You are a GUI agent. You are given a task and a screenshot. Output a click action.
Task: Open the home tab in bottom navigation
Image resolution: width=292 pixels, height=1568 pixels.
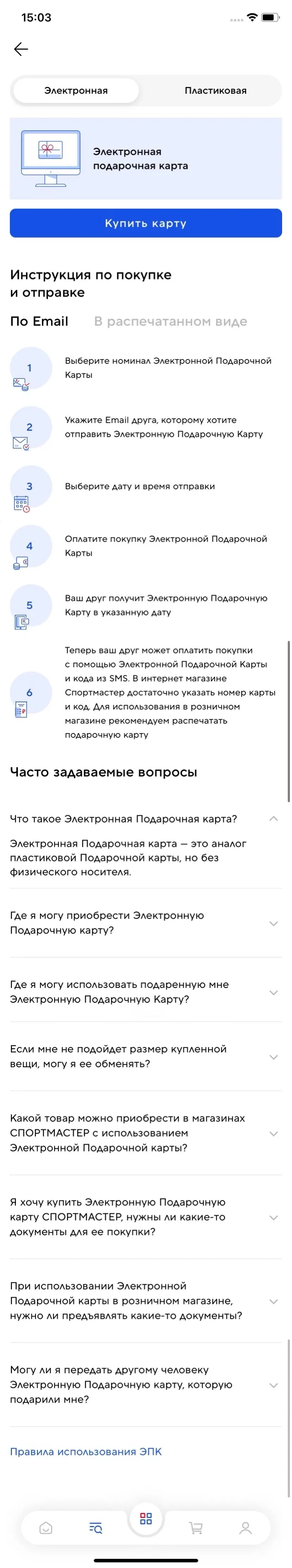tap(46, 1528)
